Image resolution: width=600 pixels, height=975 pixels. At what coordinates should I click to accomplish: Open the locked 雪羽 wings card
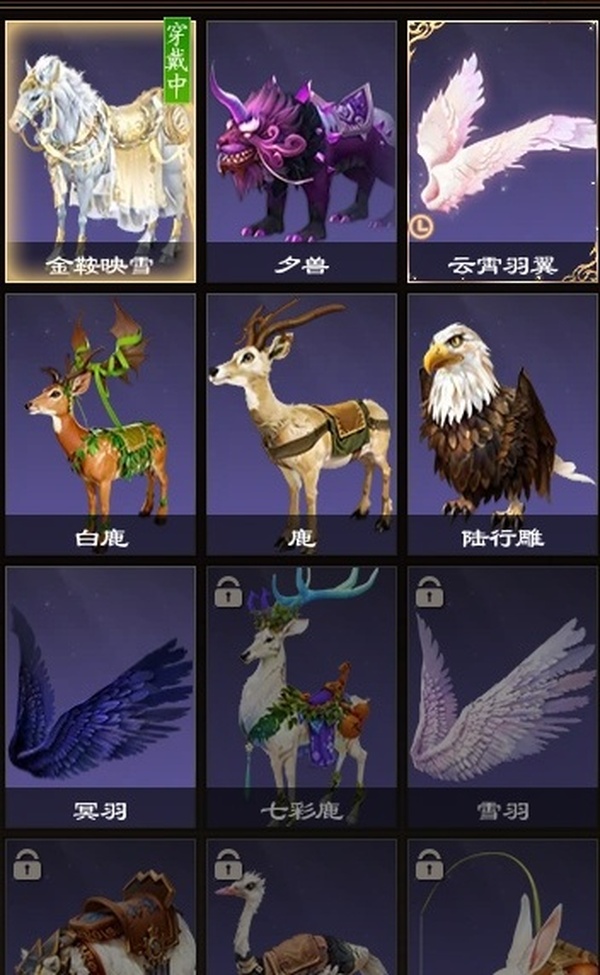(x=502, y=696)
